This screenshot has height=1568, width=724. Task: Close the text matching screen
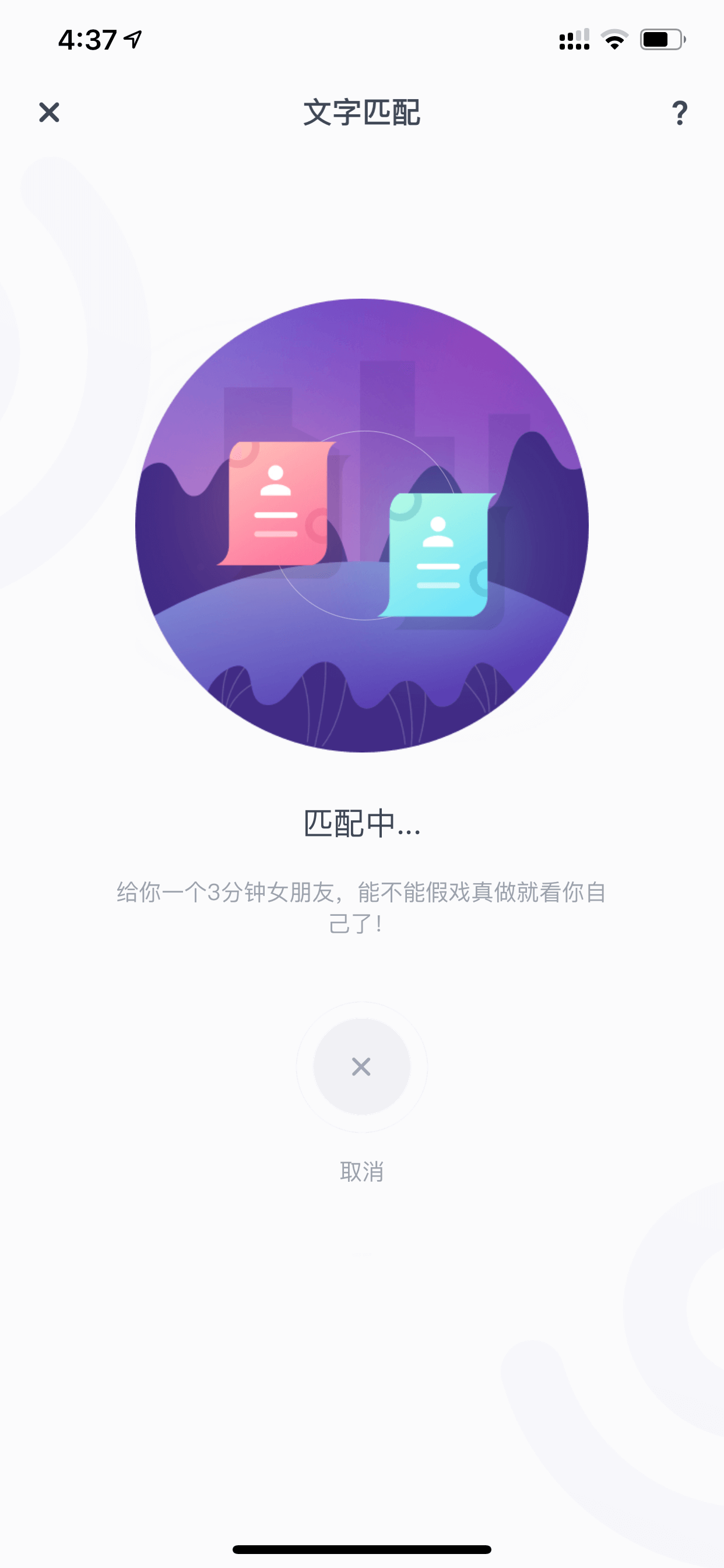click(x=50, y=113)
